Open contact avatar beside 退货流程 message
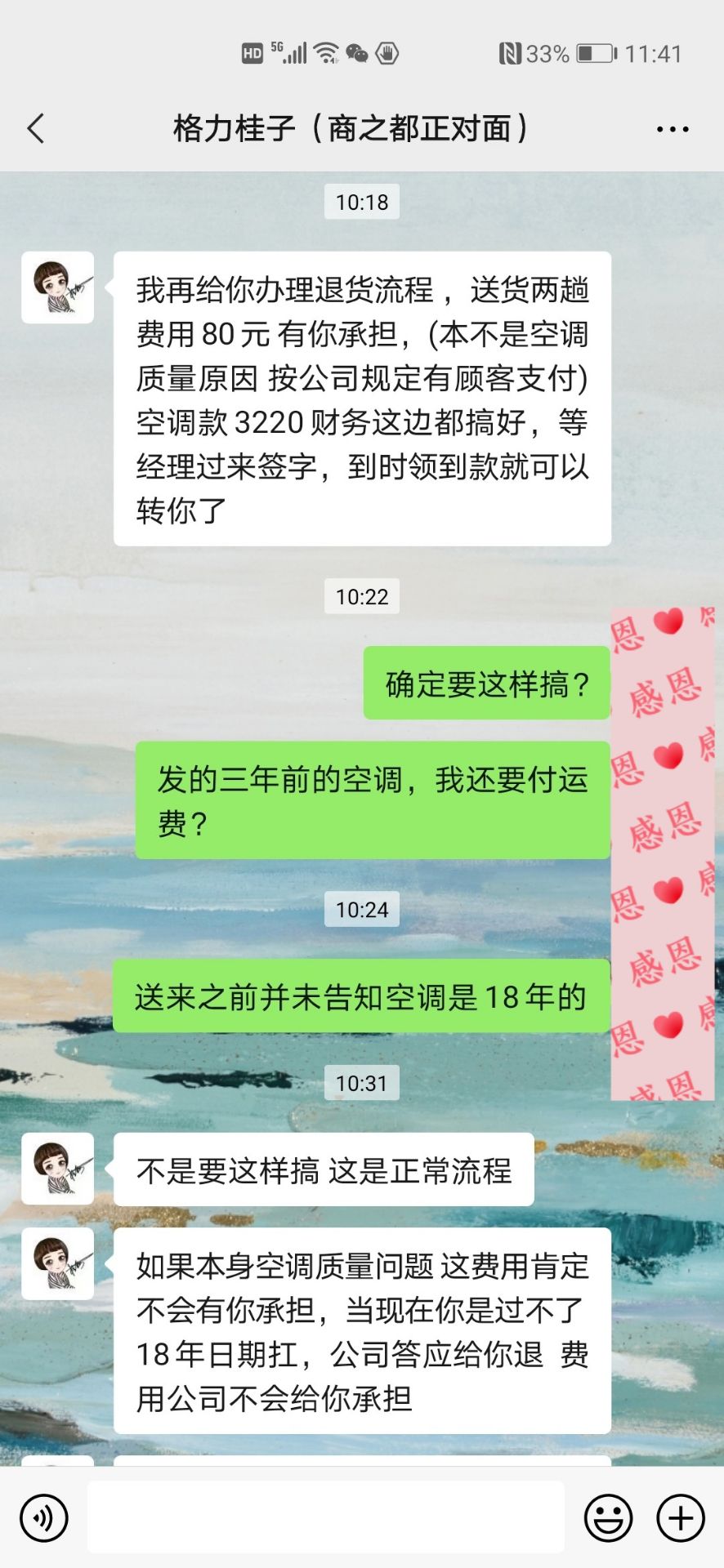Screen dimensions: 724x1568 coord(57,287)
